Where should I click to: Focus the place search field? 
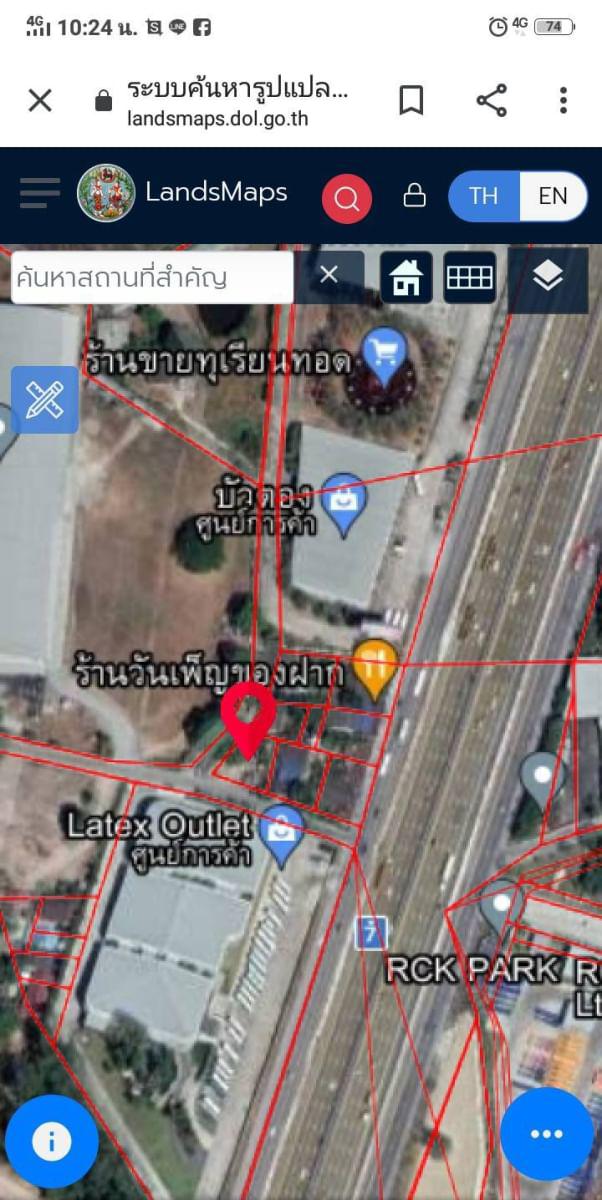pos(152,277)
